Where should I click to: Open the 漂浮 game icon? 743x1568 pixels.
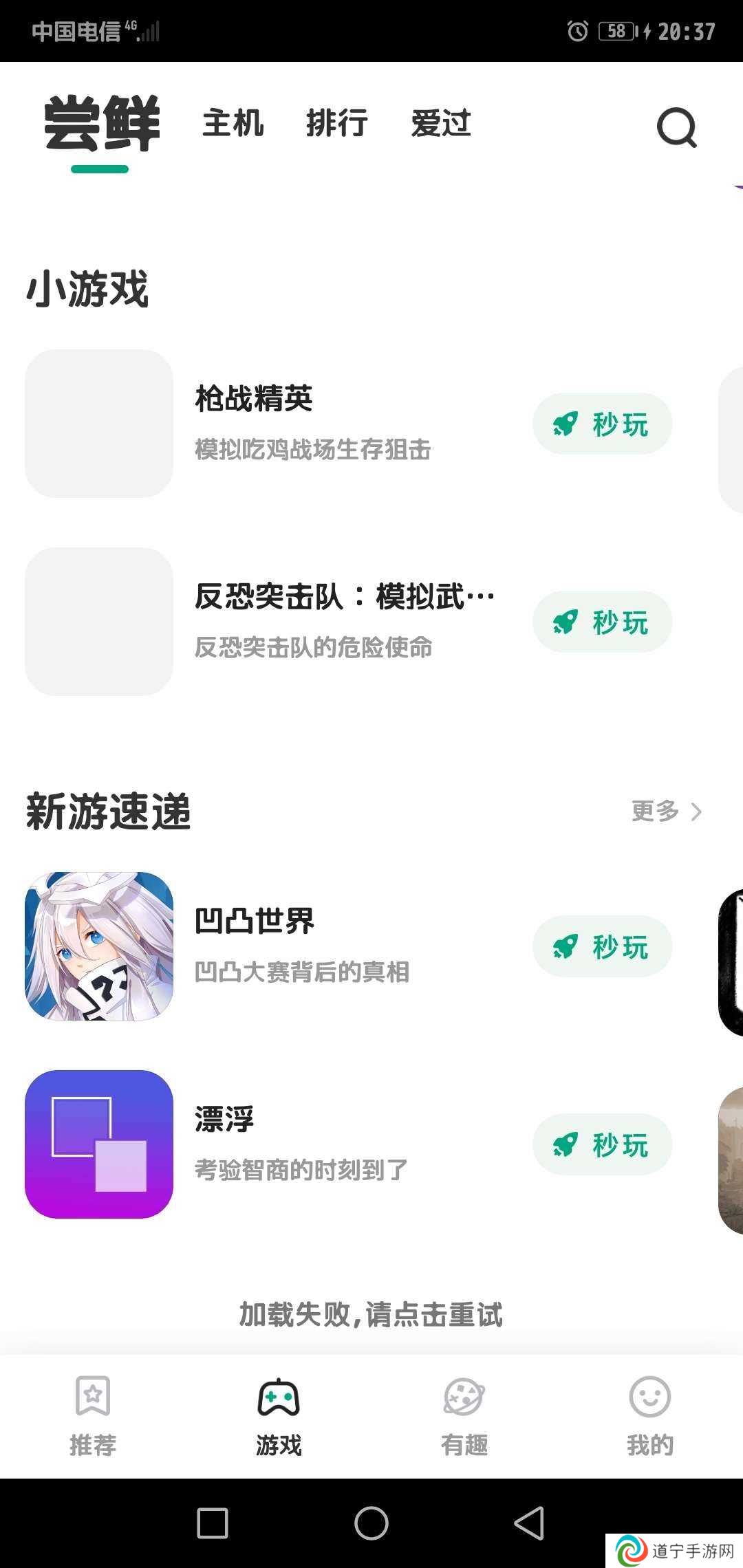coord(99,1144)
